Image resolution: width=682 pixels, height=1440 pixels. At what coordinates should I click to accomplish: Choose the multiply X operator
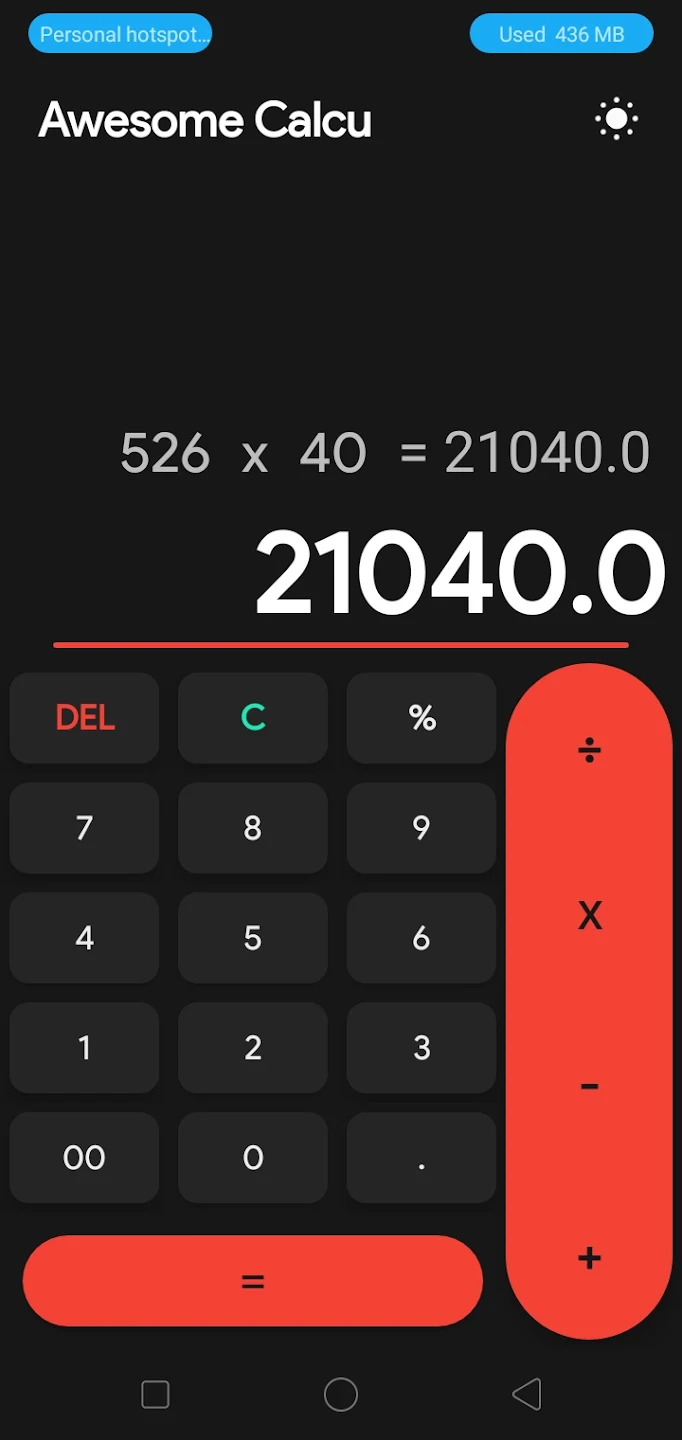[x=589, y=916]
